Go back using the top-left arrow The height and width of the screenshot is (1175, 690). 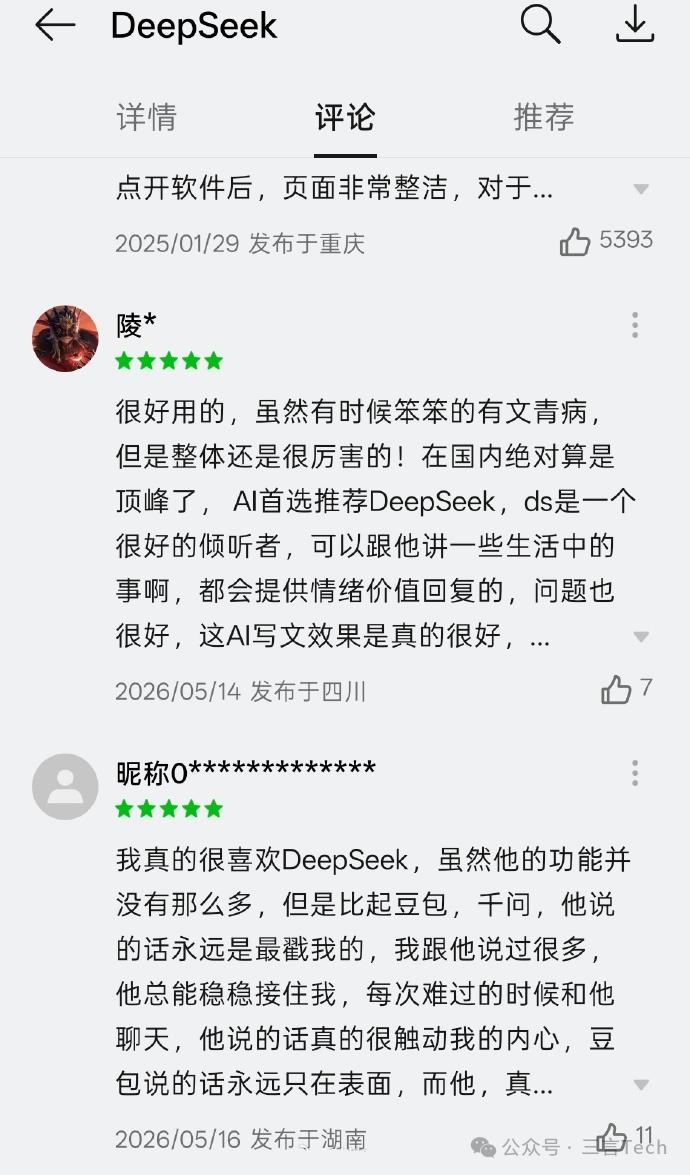tap(55, 25)
